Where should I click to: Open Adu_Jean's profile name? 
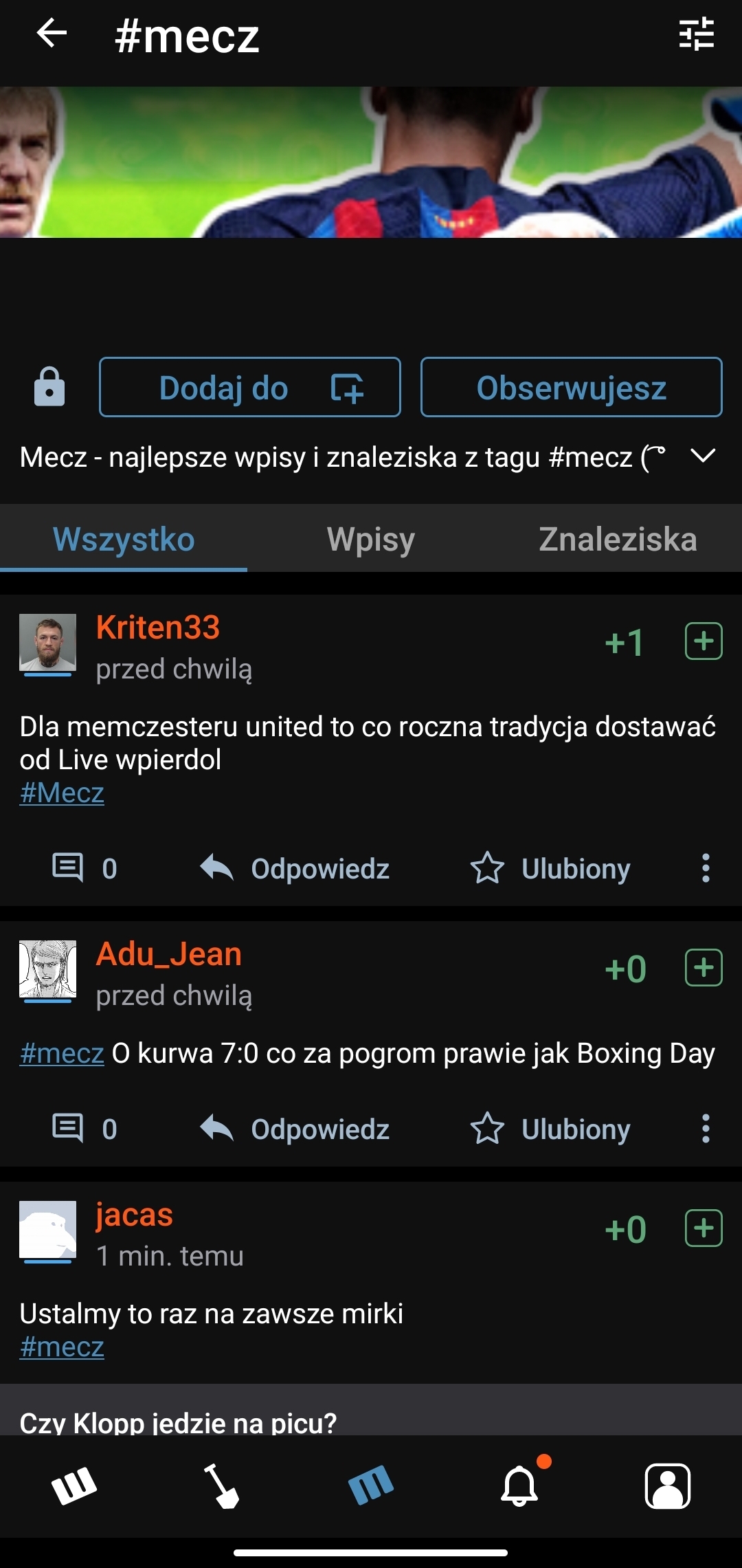[x=169, y=954]
